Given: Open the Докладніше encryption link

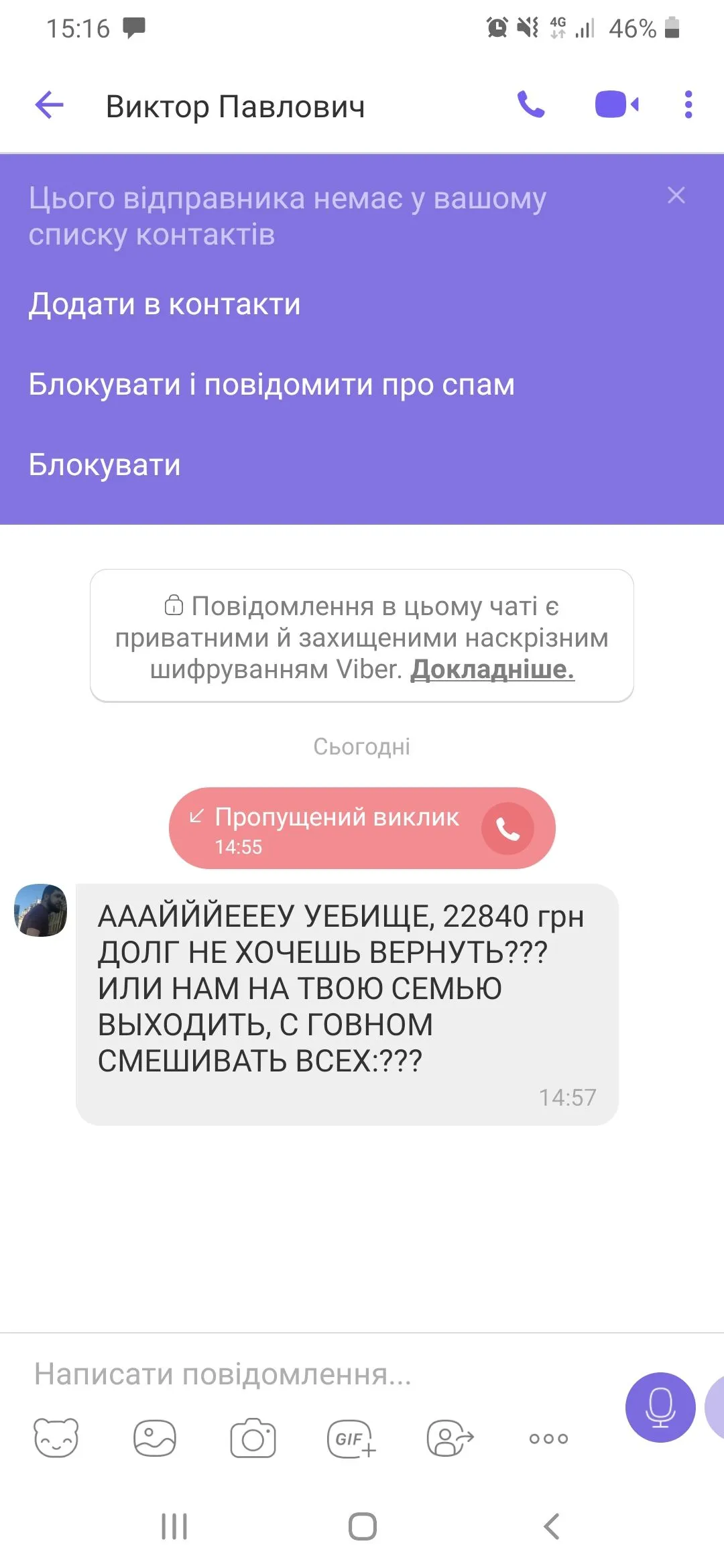Looking at the screenshot, I should coord(492,669).
